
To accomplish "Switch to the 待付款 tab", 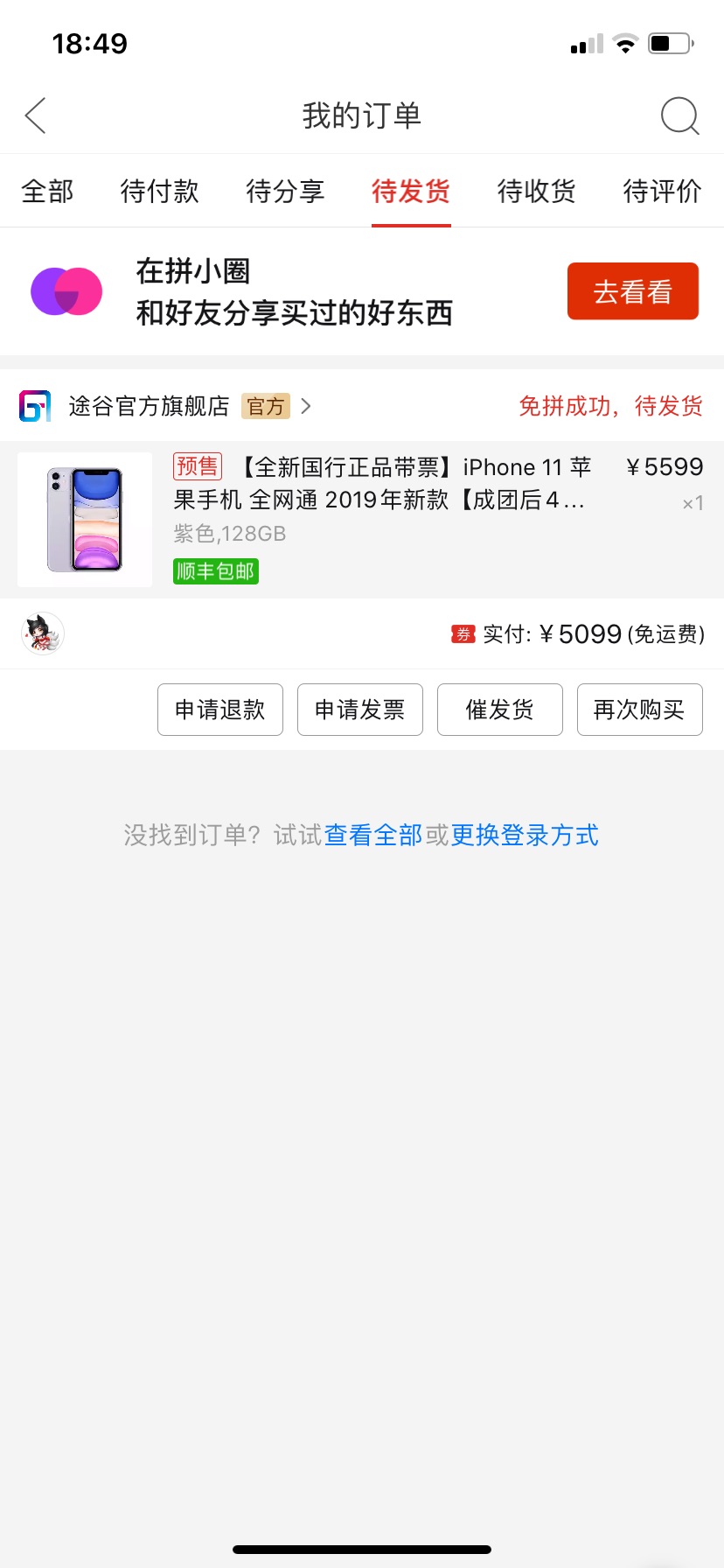I will pos(160,191).
